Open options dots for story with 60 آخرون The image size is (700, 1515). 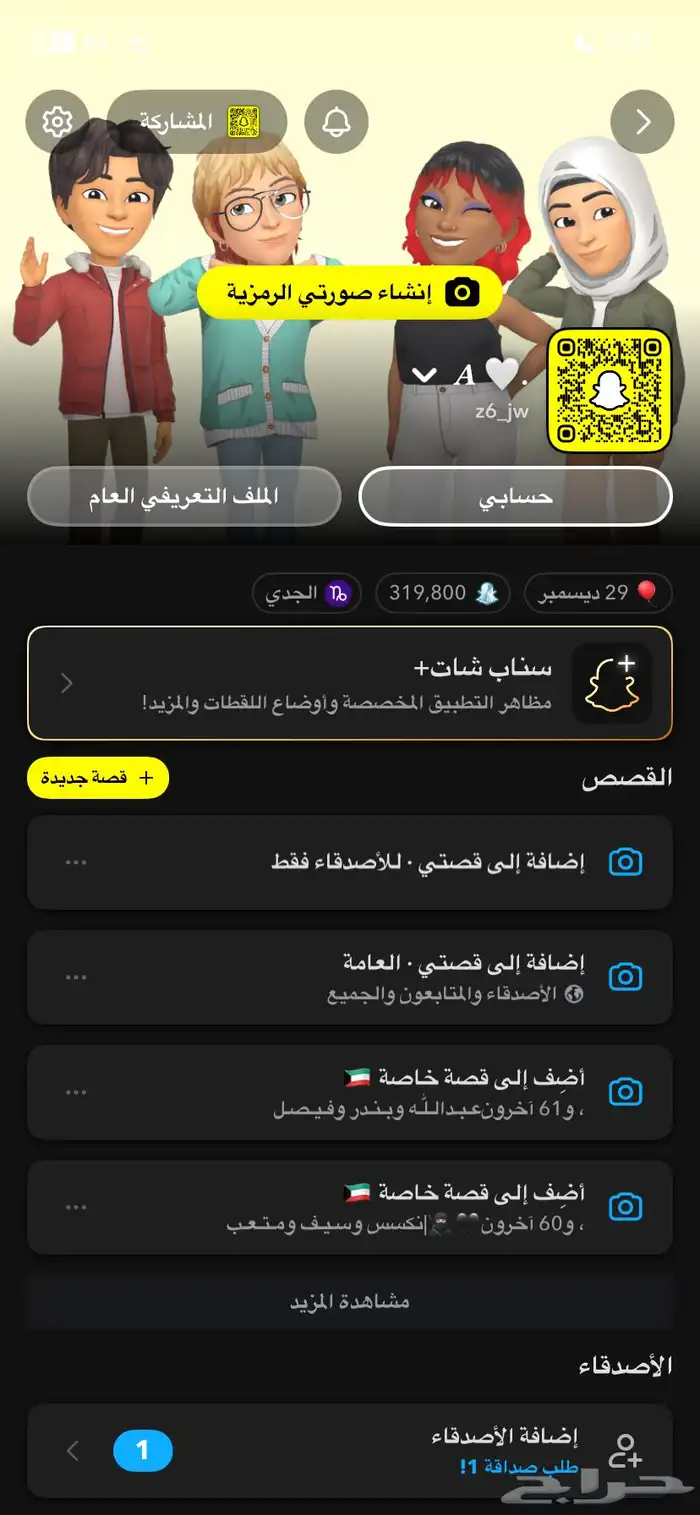(76, 1207)
